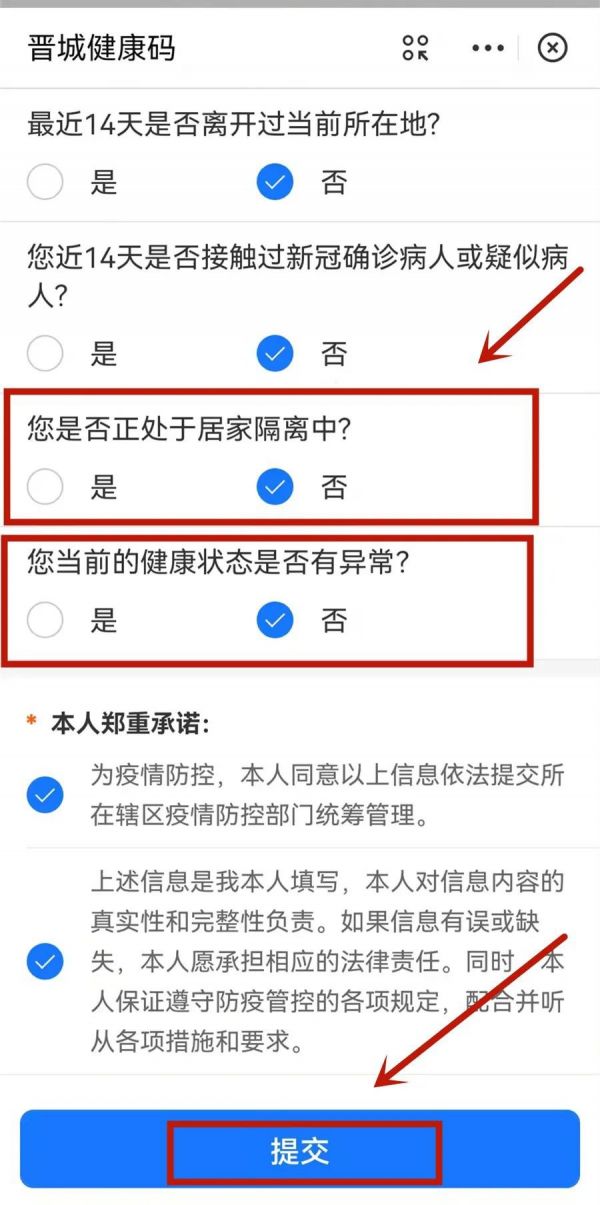Screen dimensions: 600x1205
Task: Pick 否 for 健康状态是否有异常
Action: (275, 620)
